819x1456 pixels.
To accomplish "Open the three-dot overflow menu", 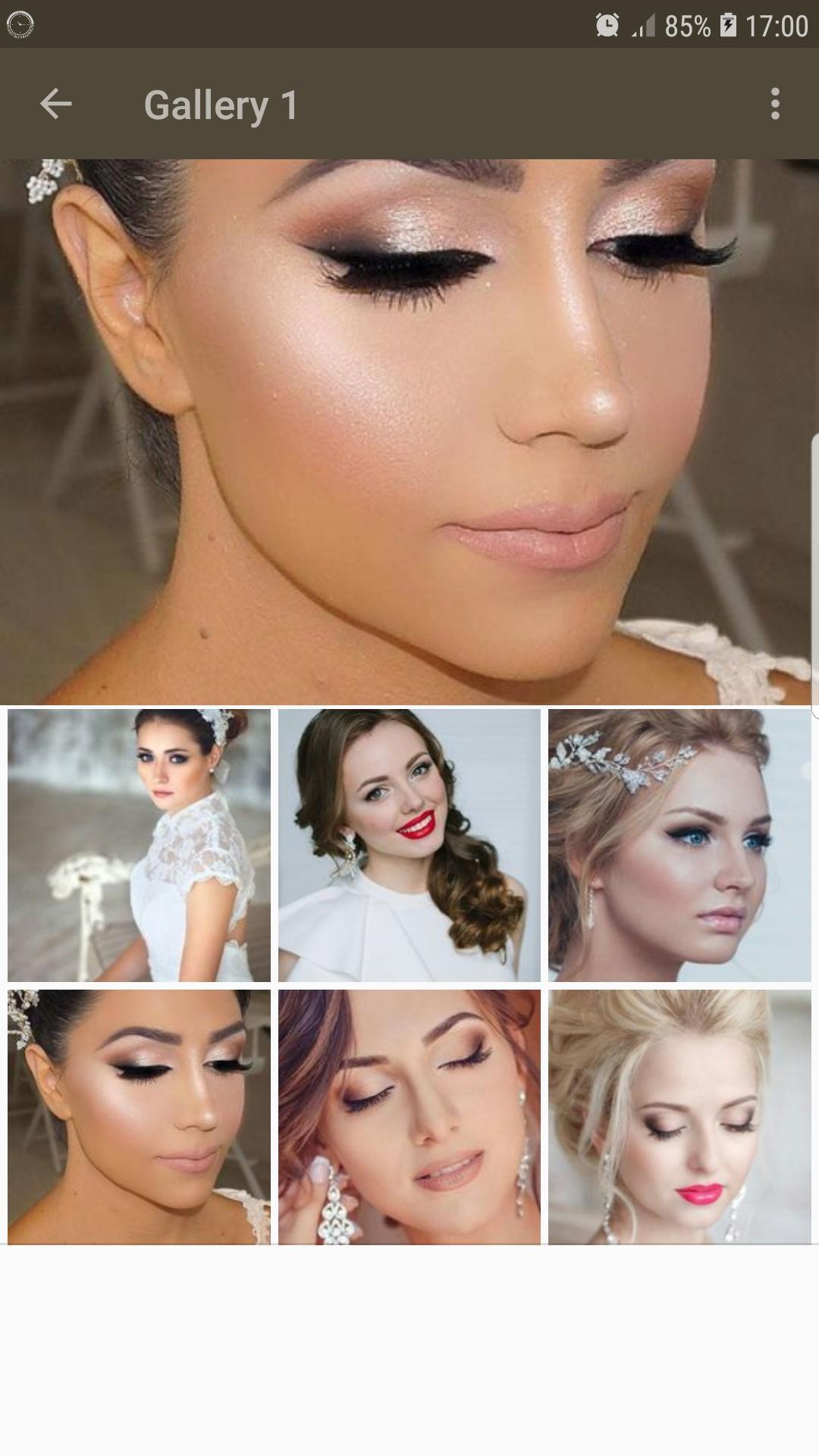I will pos(774,104).
